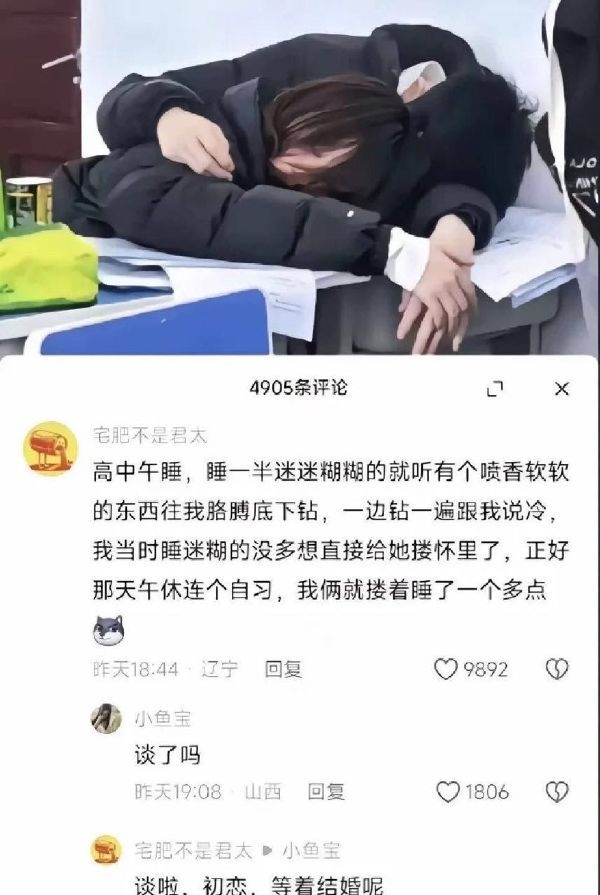Dislike 宅肥不是君太's comment with 9892 likes
The image size is (600, 895).
click(557, 669)
